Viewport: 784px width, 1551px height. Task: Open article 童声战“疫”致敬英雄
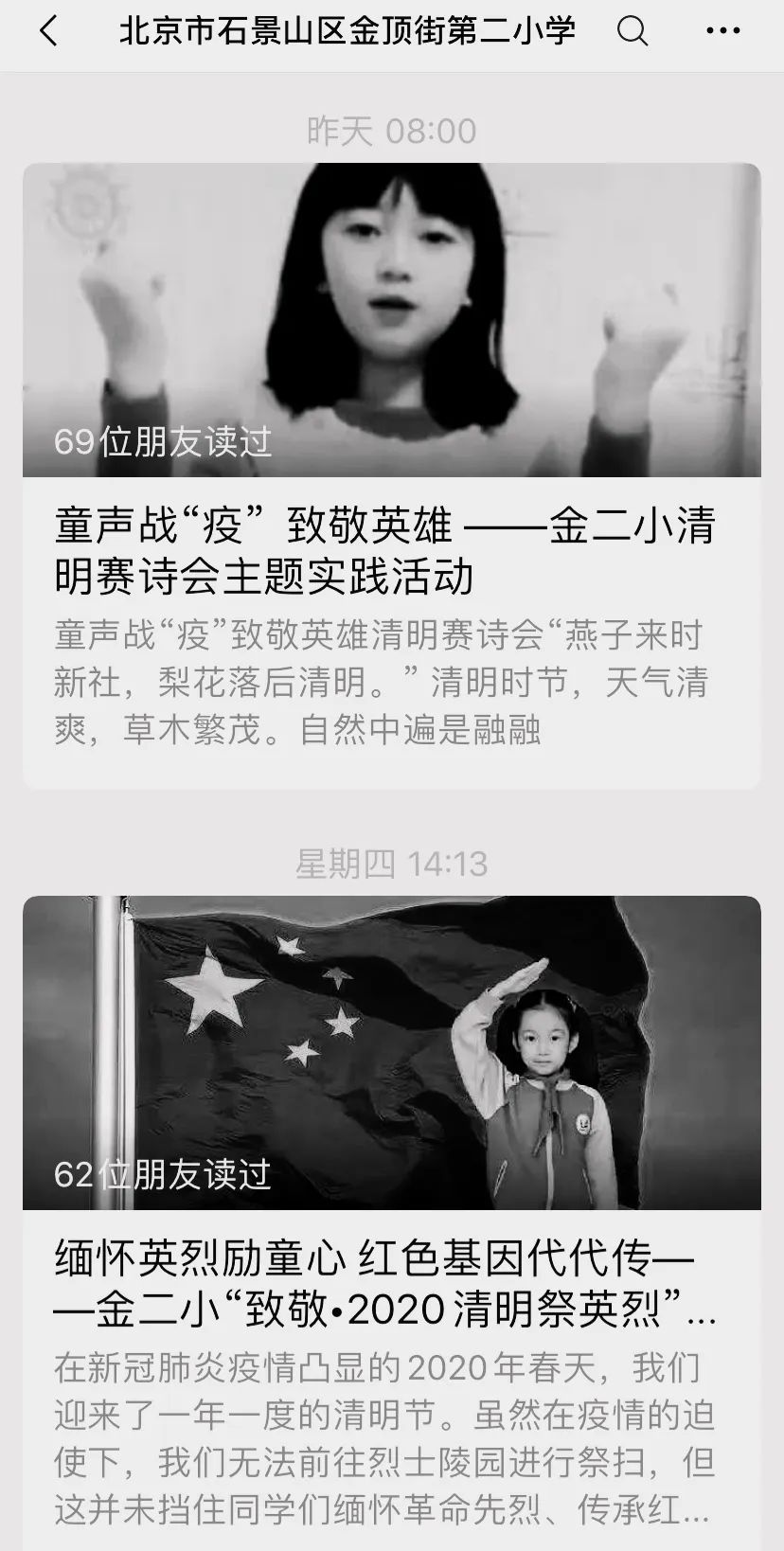[x=384, y=551]
